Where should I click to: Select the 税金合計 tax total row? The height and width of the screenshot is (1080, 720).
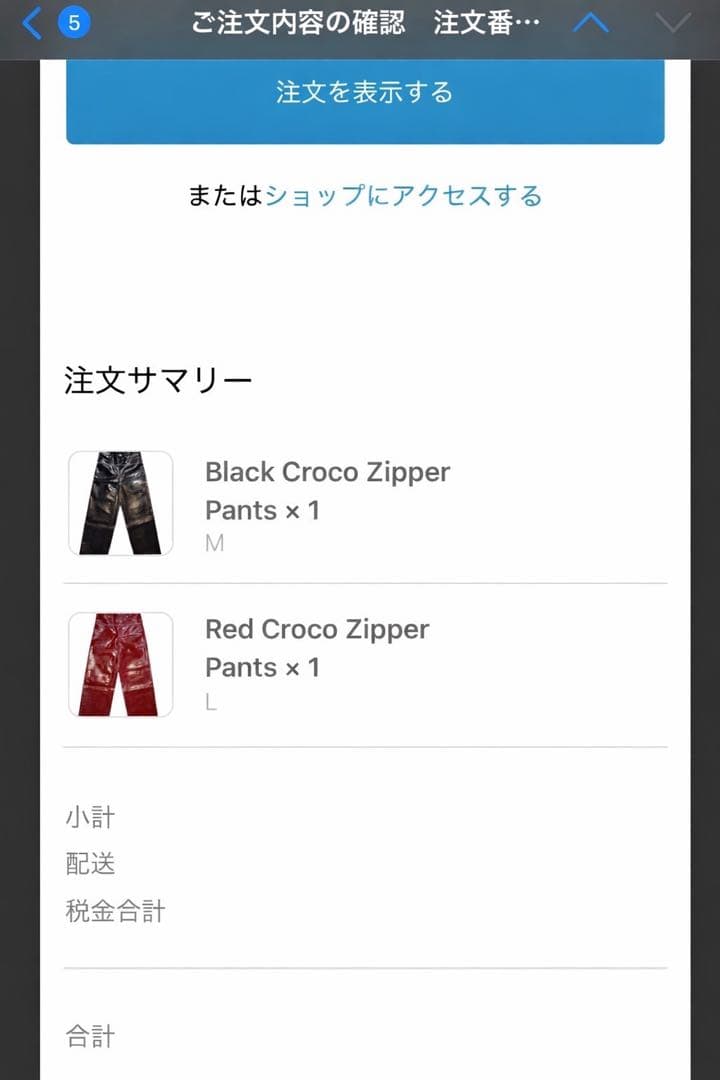coord(115,911)
